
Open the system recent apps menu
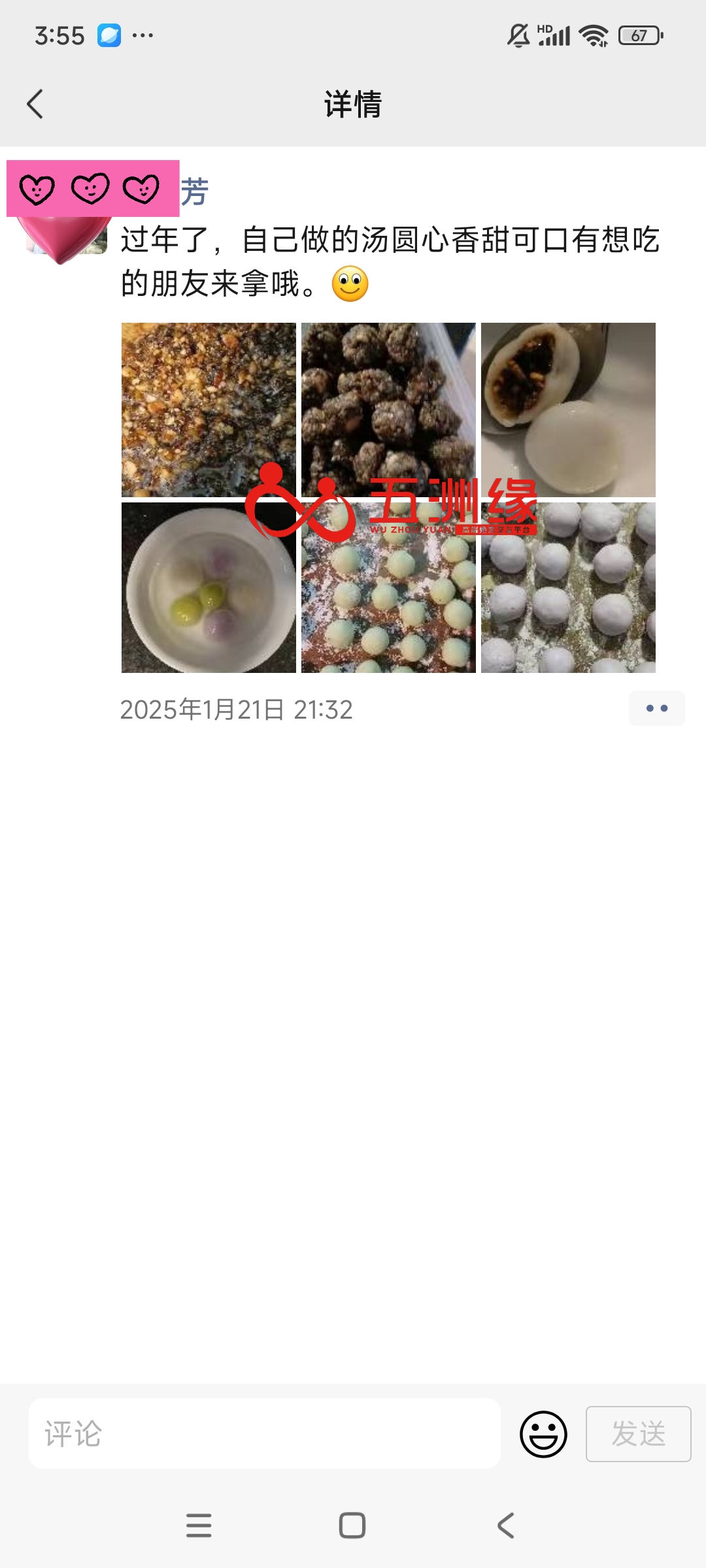tap(199, 1526)
